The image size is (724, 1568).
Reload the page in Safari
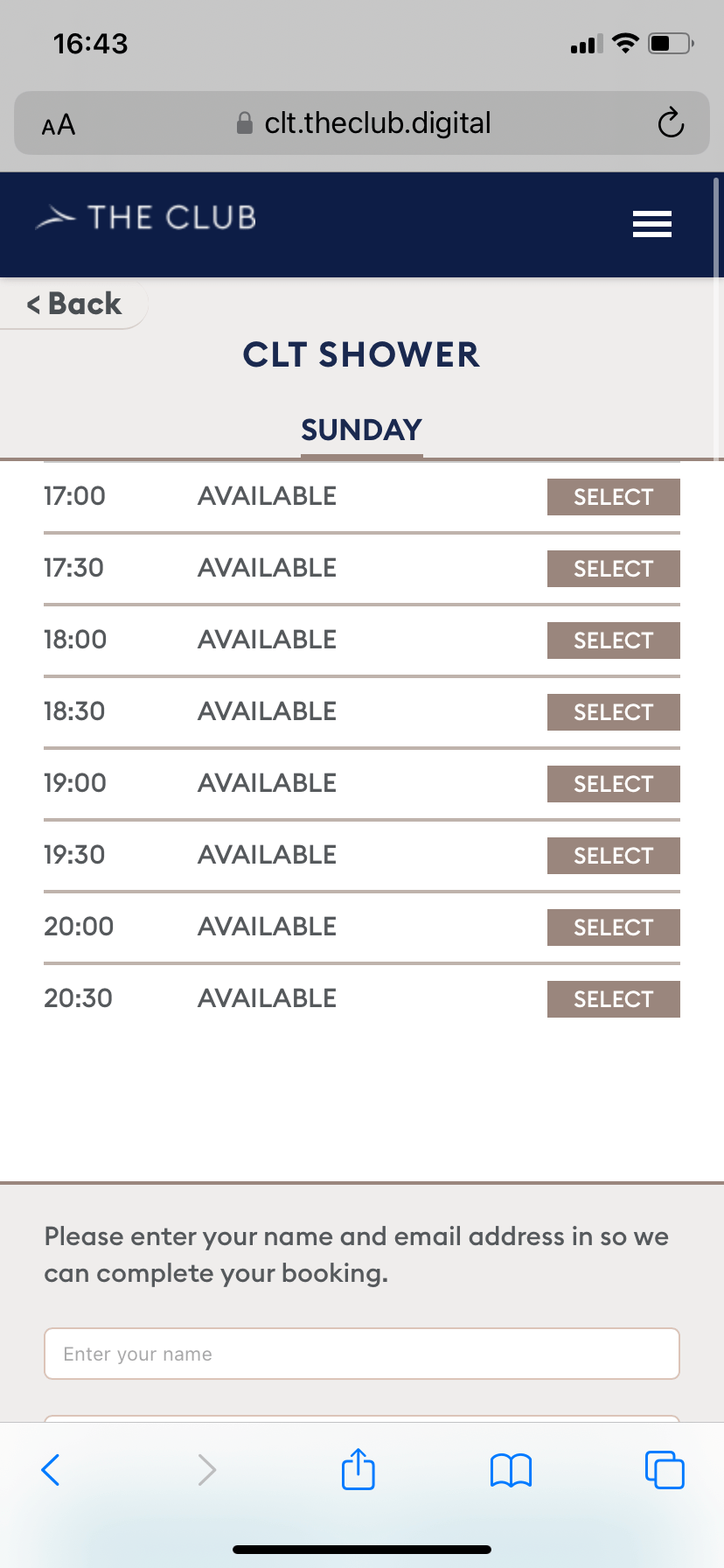pos(670,123)
